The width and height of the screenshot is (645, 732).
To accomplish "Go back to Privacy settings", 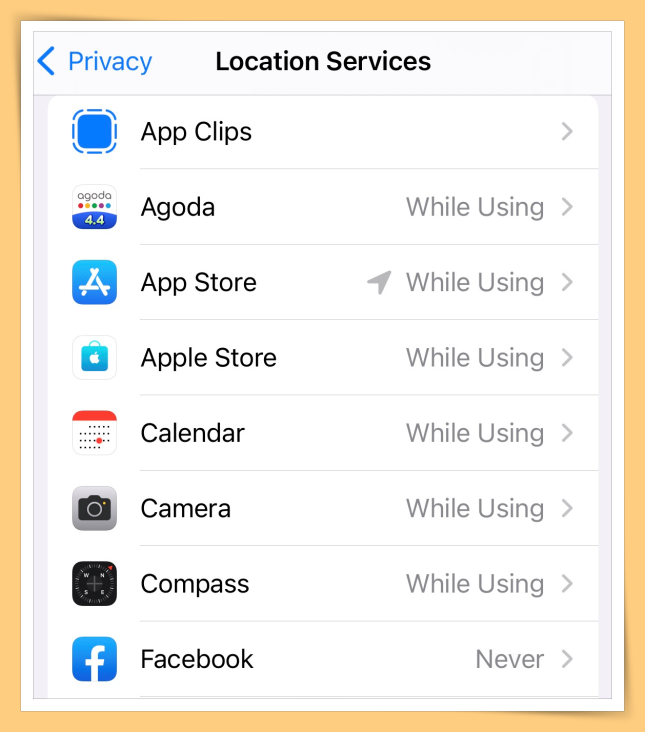I will tap(94, 62).
